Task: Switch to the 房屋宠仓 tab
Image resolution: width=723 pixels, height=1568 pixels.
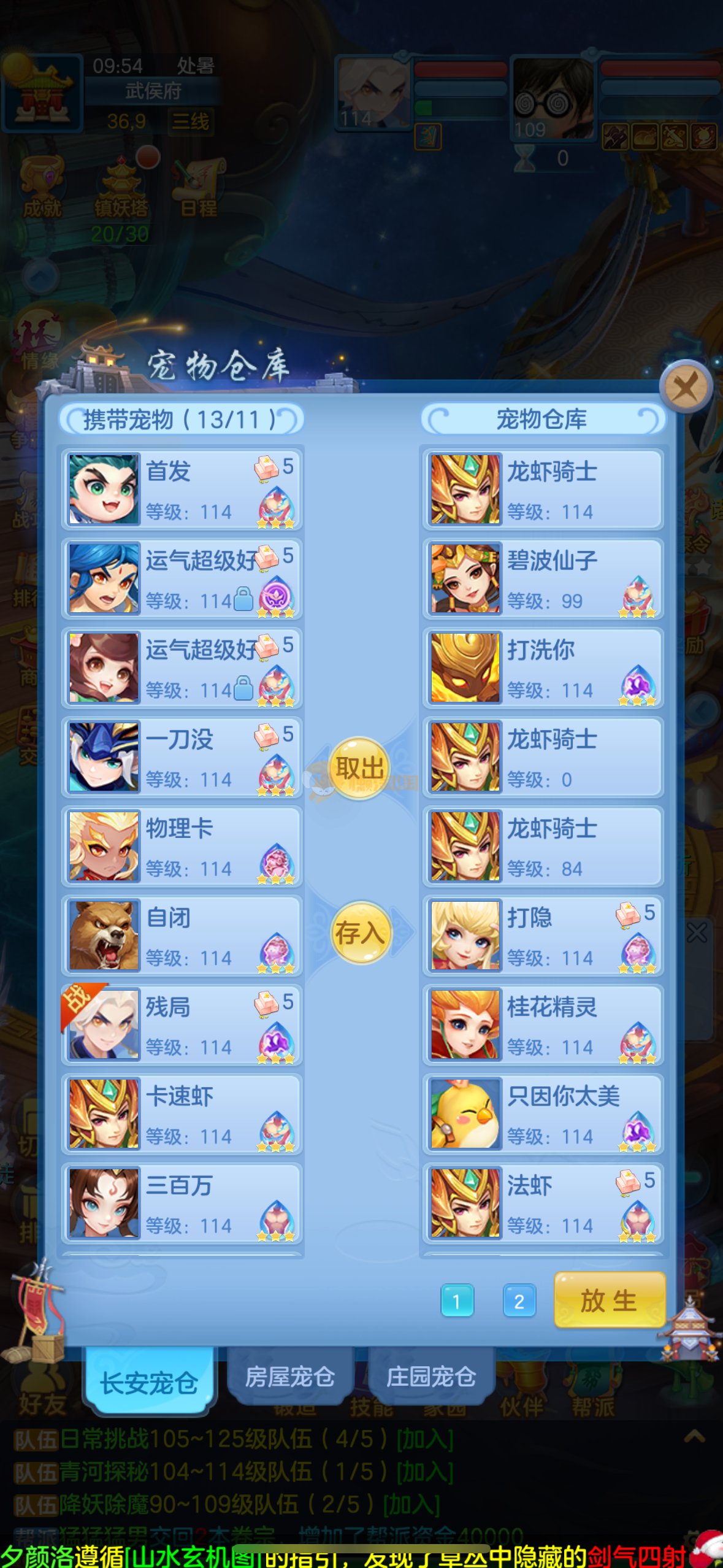Action: pyautogui.click(x=290, y=1377)
